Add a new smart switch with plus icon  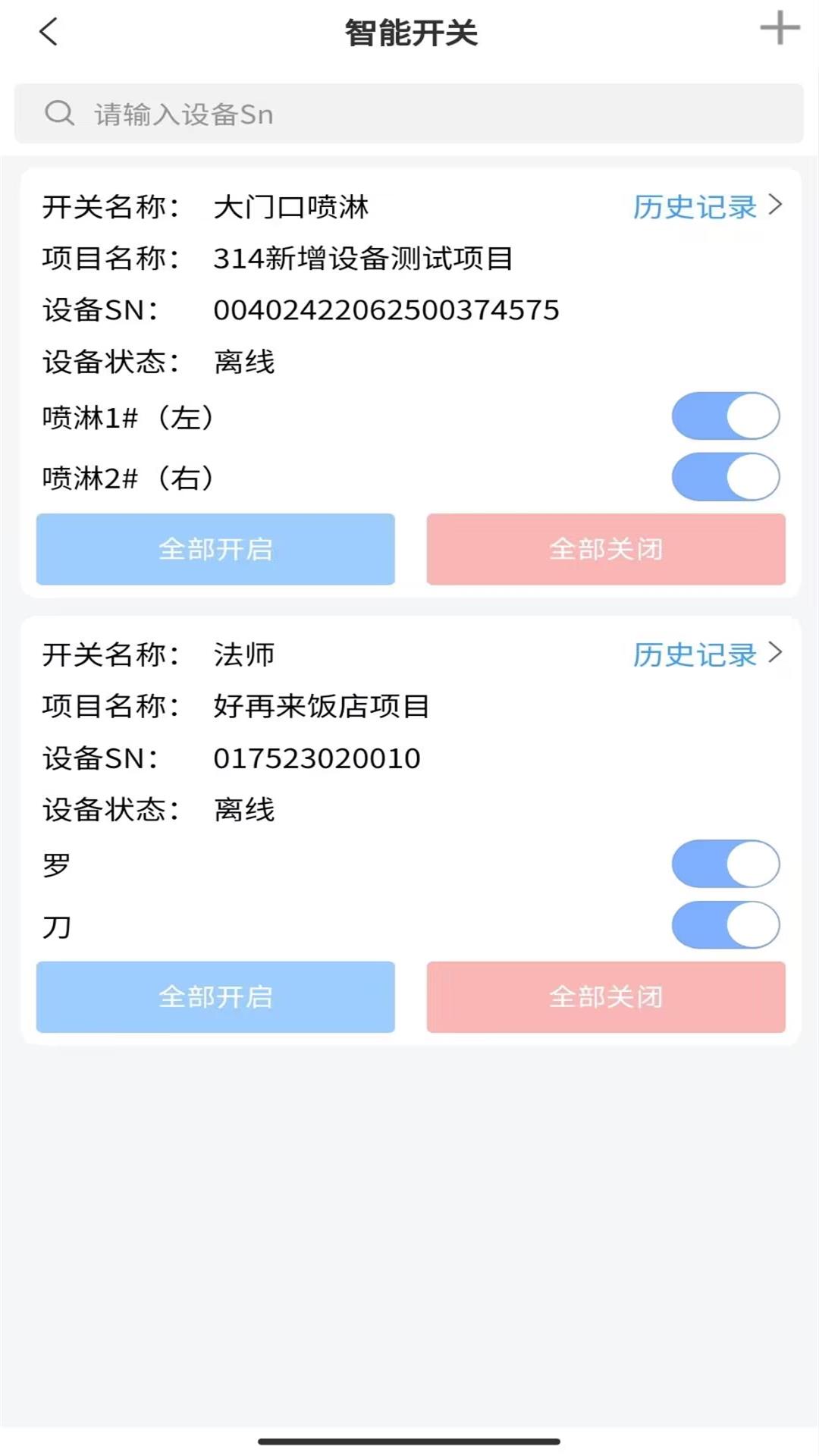[780, 29]
